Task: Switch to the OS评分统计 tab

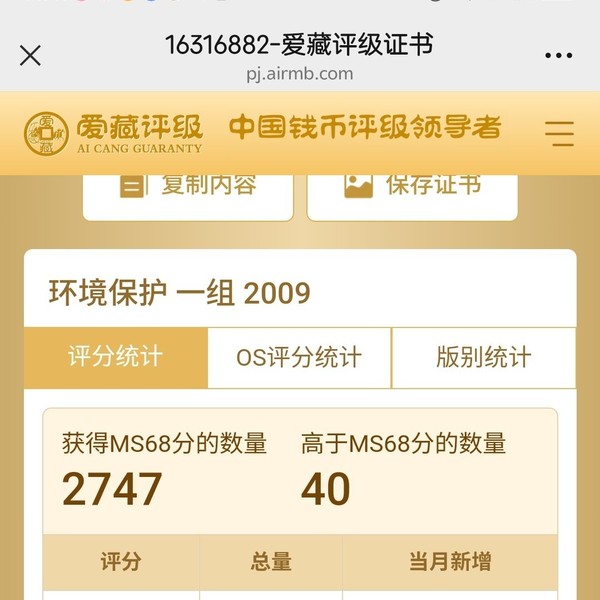Action: pyautogui.click(x=299, y=358)
